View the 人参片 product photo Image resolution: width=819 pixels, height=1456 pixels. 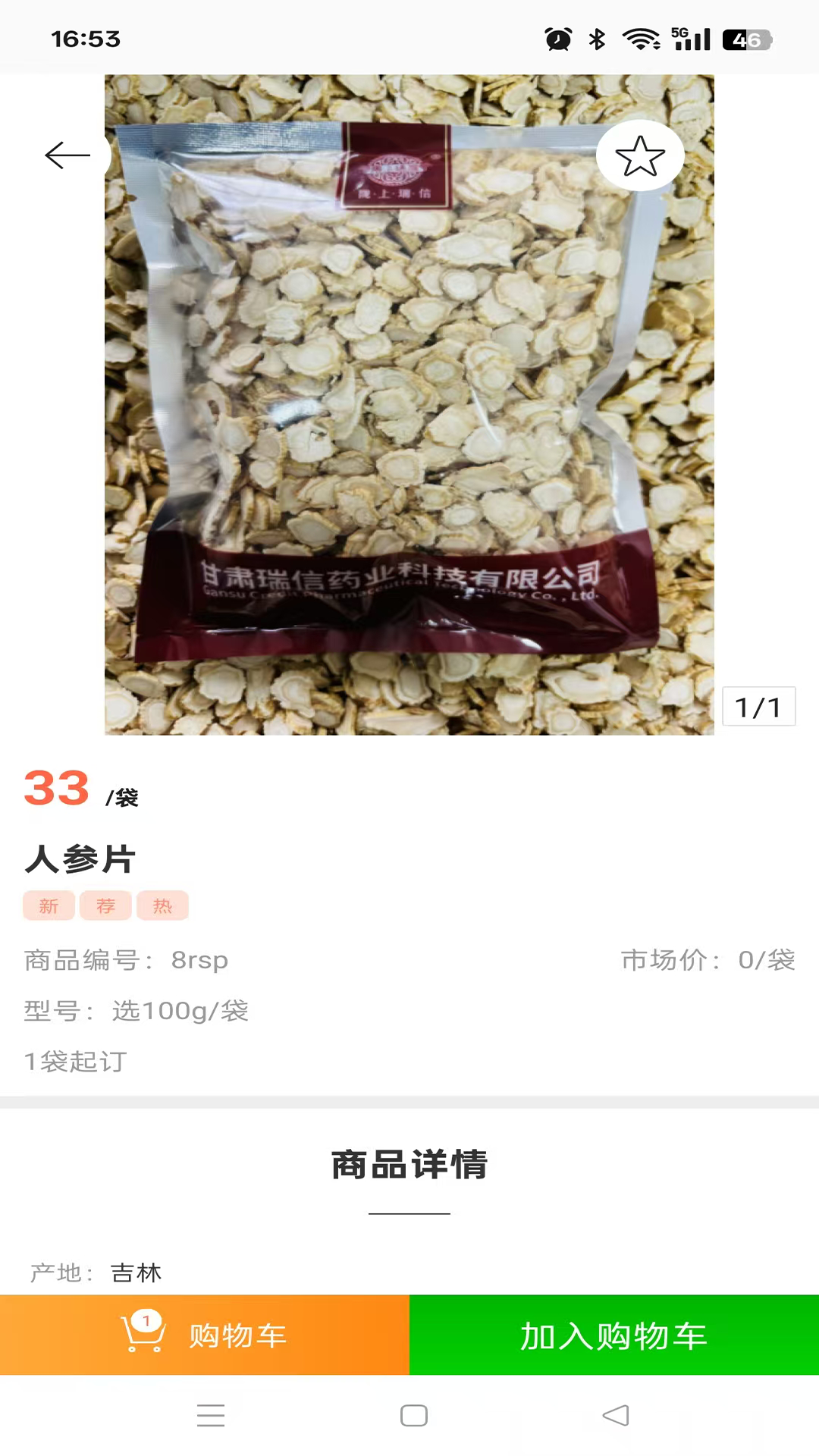click(409, 405)
